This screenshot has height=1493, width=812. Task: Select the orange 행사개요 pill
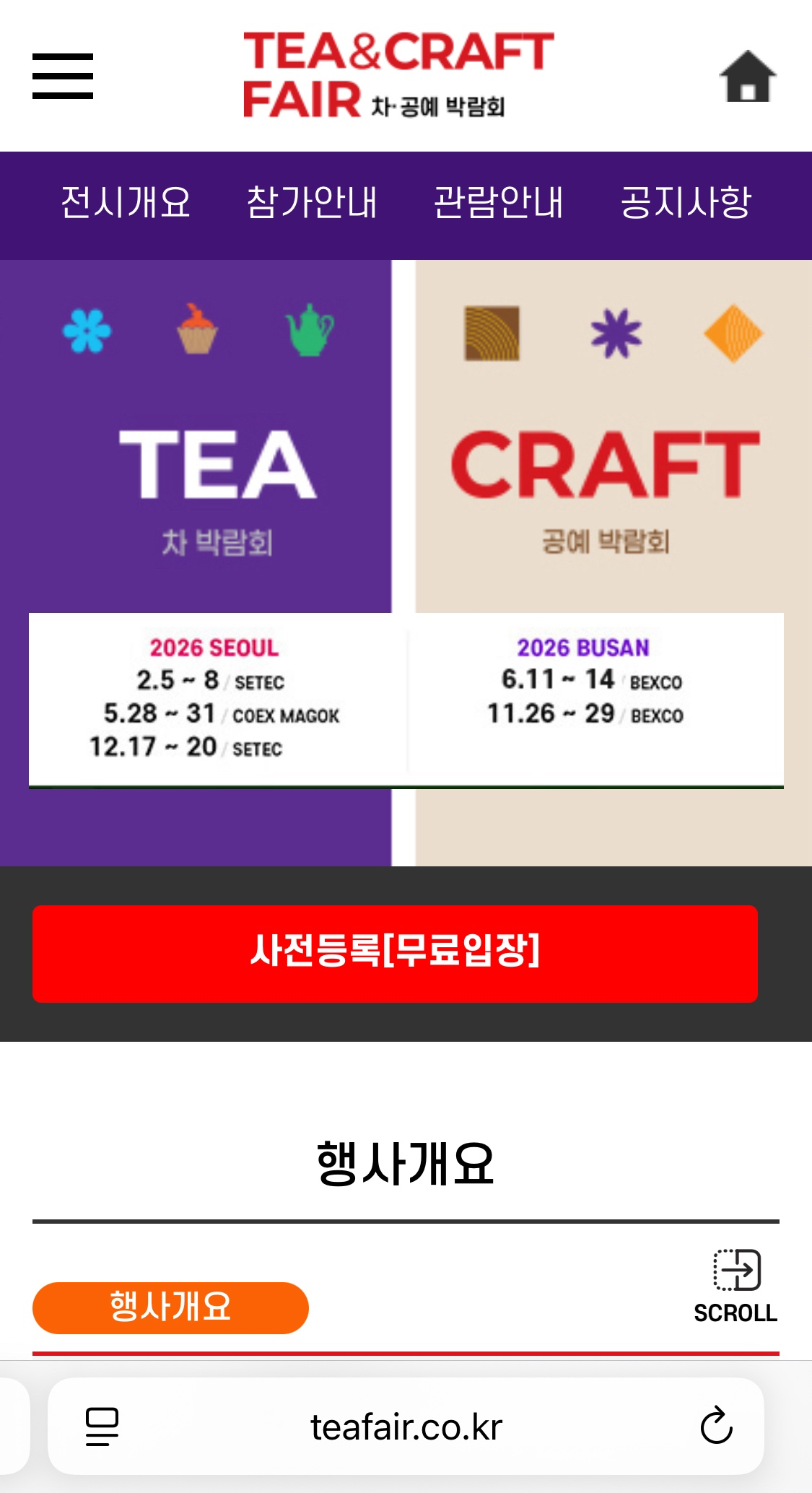(x=170, y=1307)
